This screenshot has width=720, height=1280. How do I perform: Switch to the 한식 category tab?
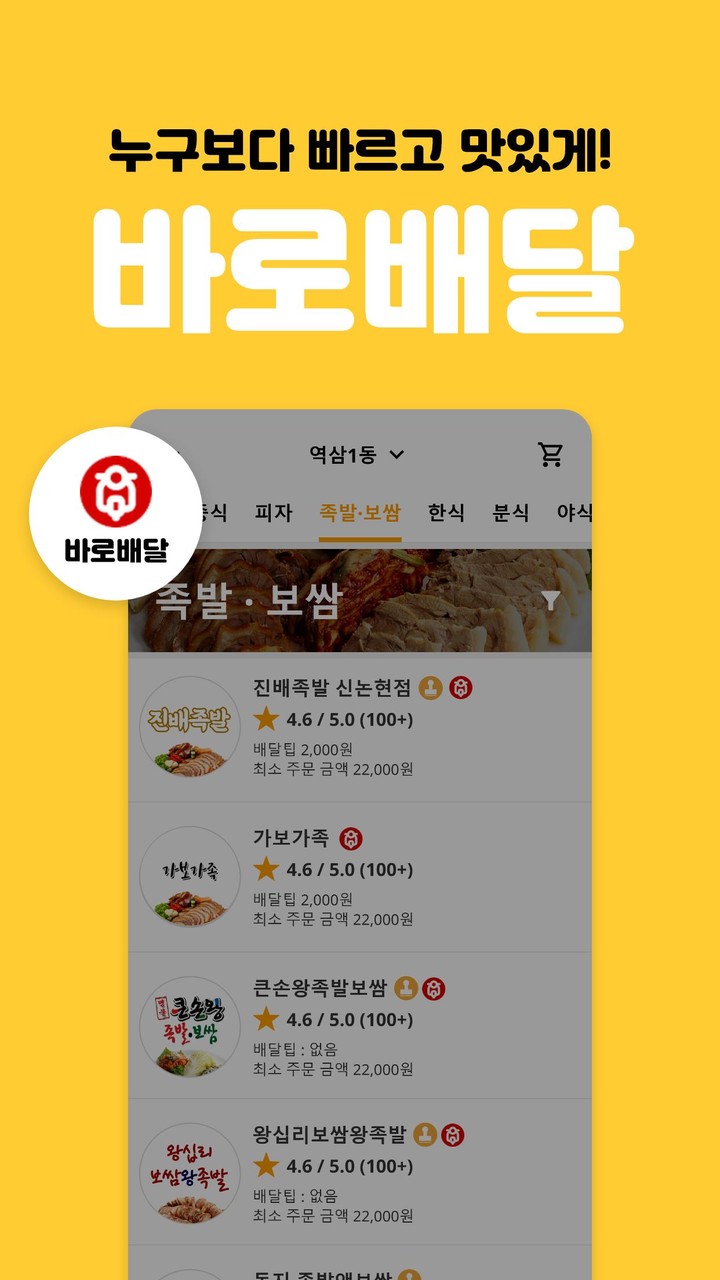(445, 513)
